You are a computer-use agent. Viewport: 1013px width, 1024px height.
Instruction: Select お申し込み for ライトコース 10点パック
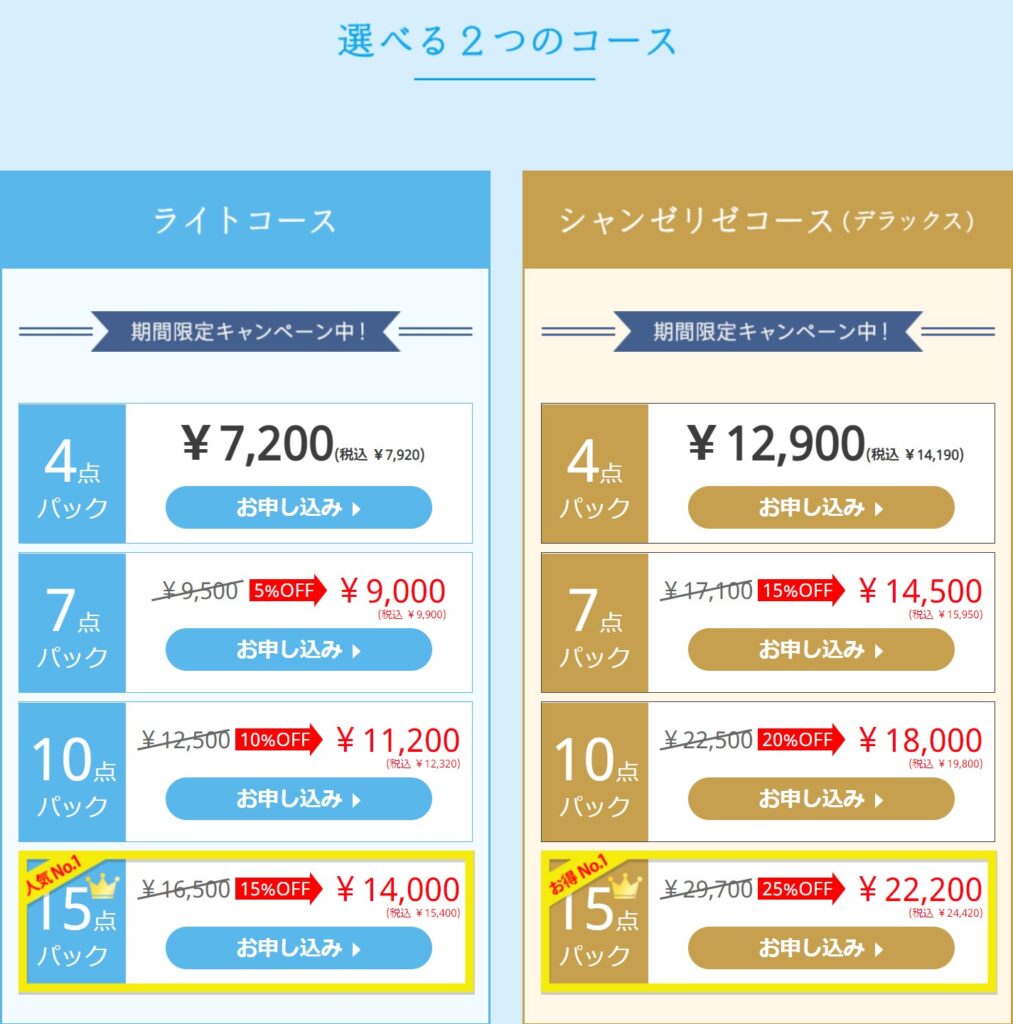[298, 799]
